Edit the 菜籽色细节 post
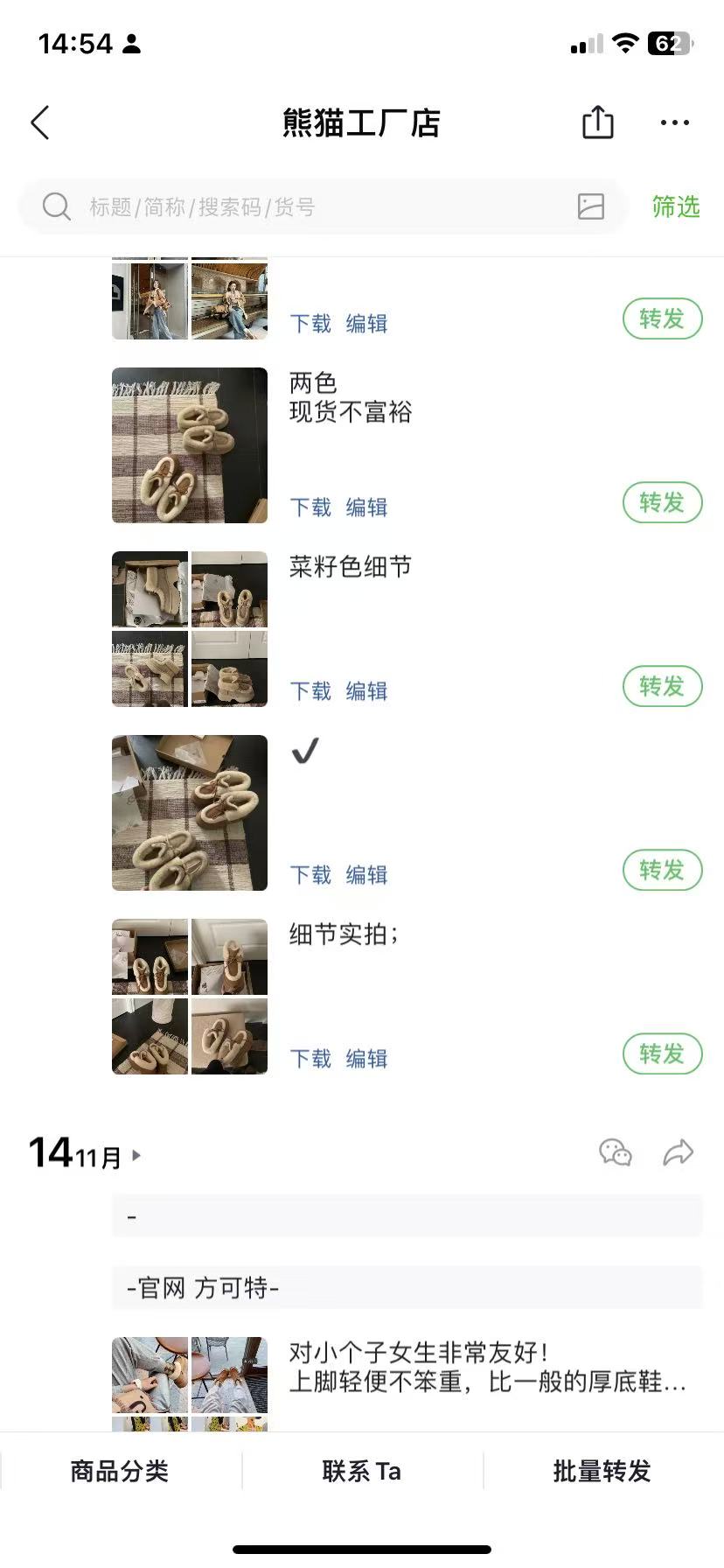724x1568 pixels. click(366, 691)
